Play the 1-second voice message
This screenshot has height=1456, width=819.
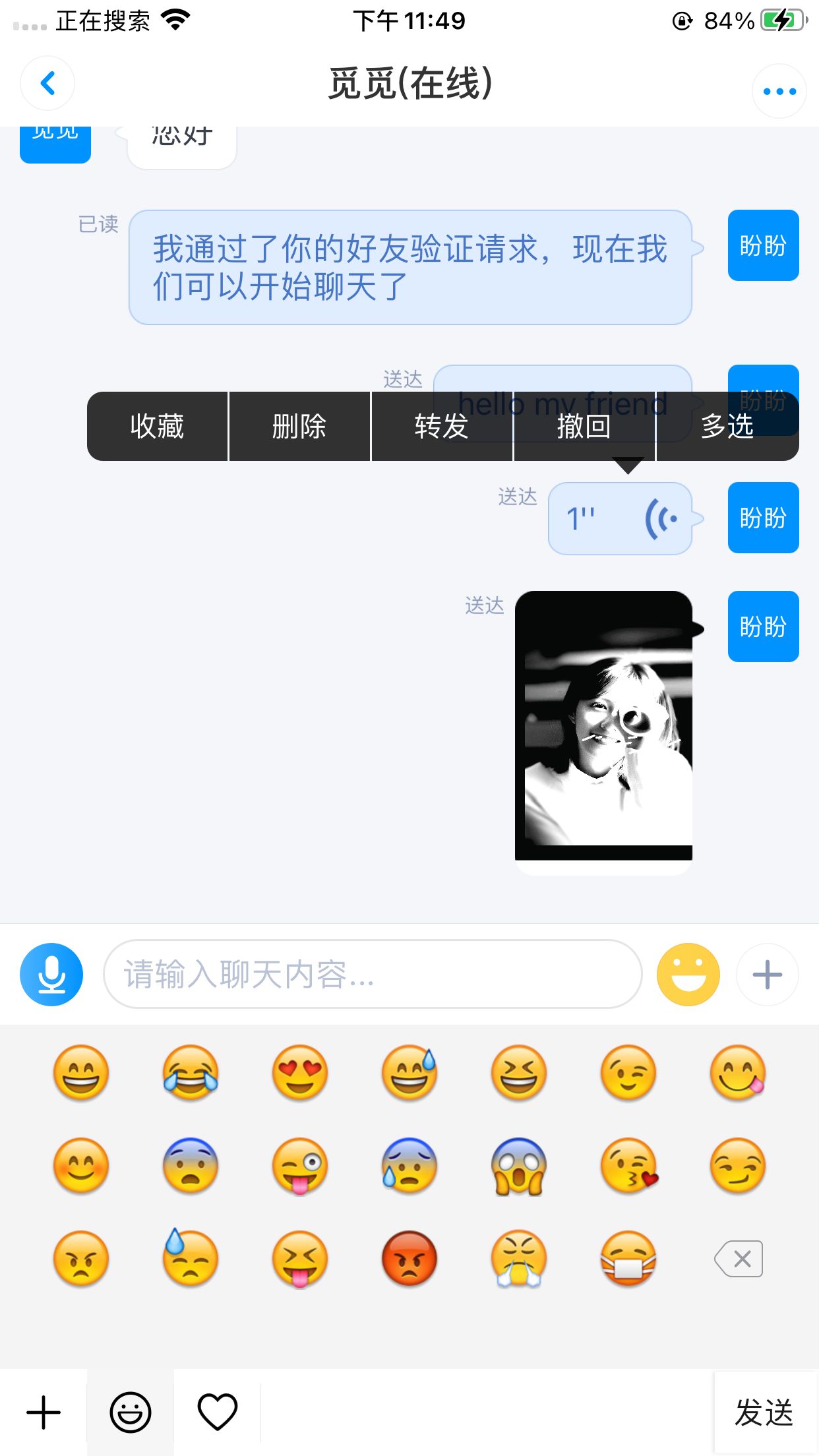pyautogui.click(x=620, y=519)
